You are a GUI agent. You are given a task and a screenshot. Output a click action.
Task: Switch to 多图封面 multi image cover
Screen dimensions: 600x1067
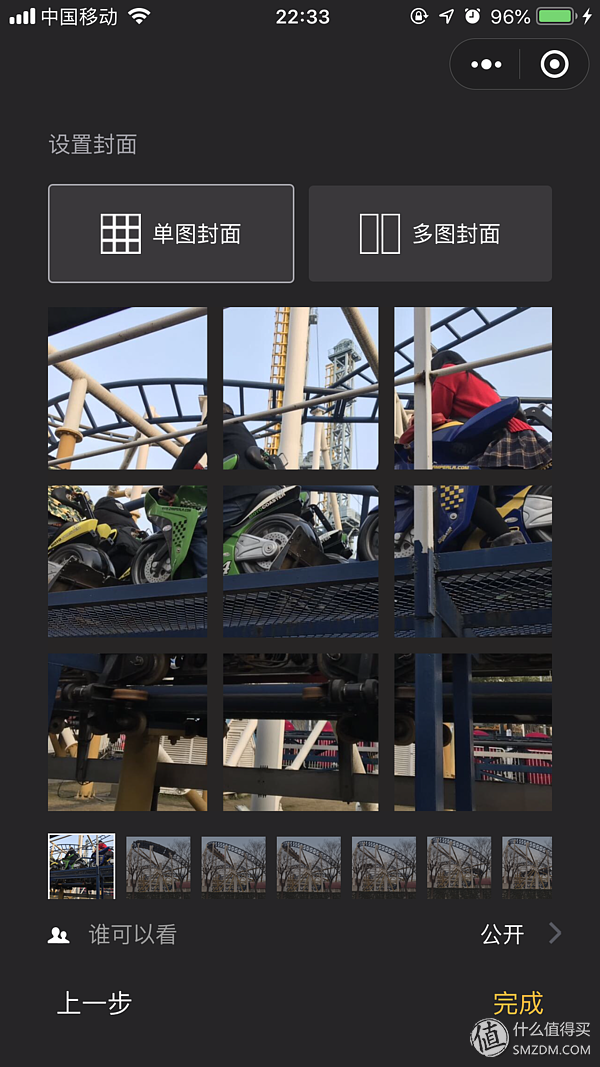[430, 234]
